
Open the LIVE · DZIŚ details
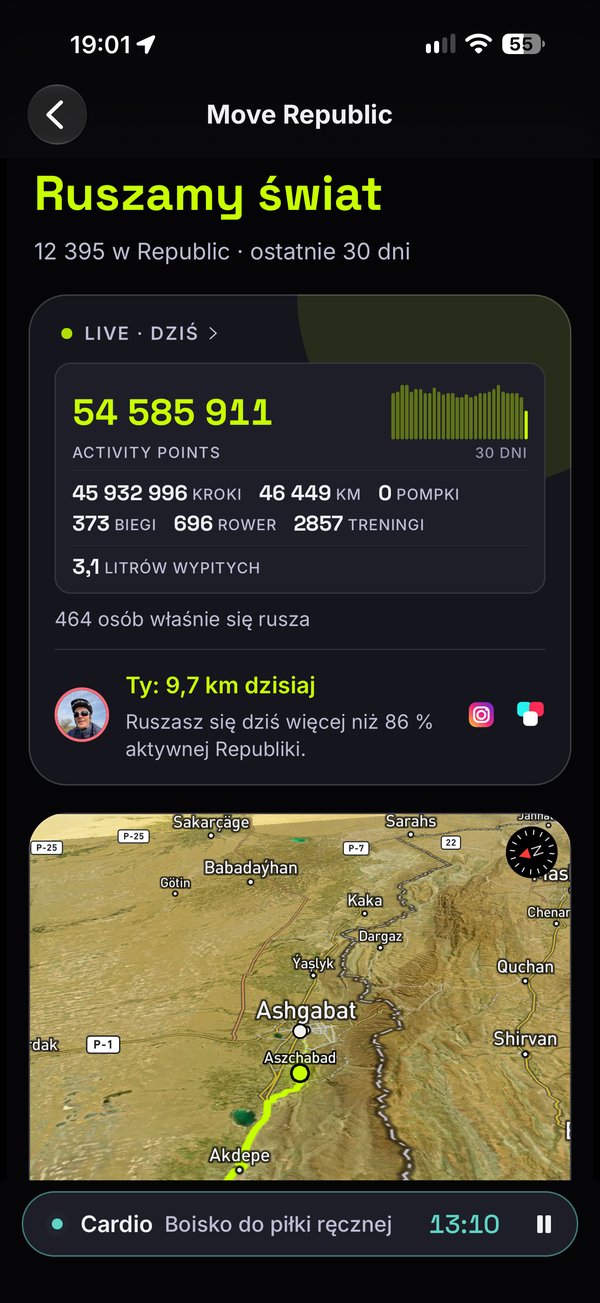point(139,333)
